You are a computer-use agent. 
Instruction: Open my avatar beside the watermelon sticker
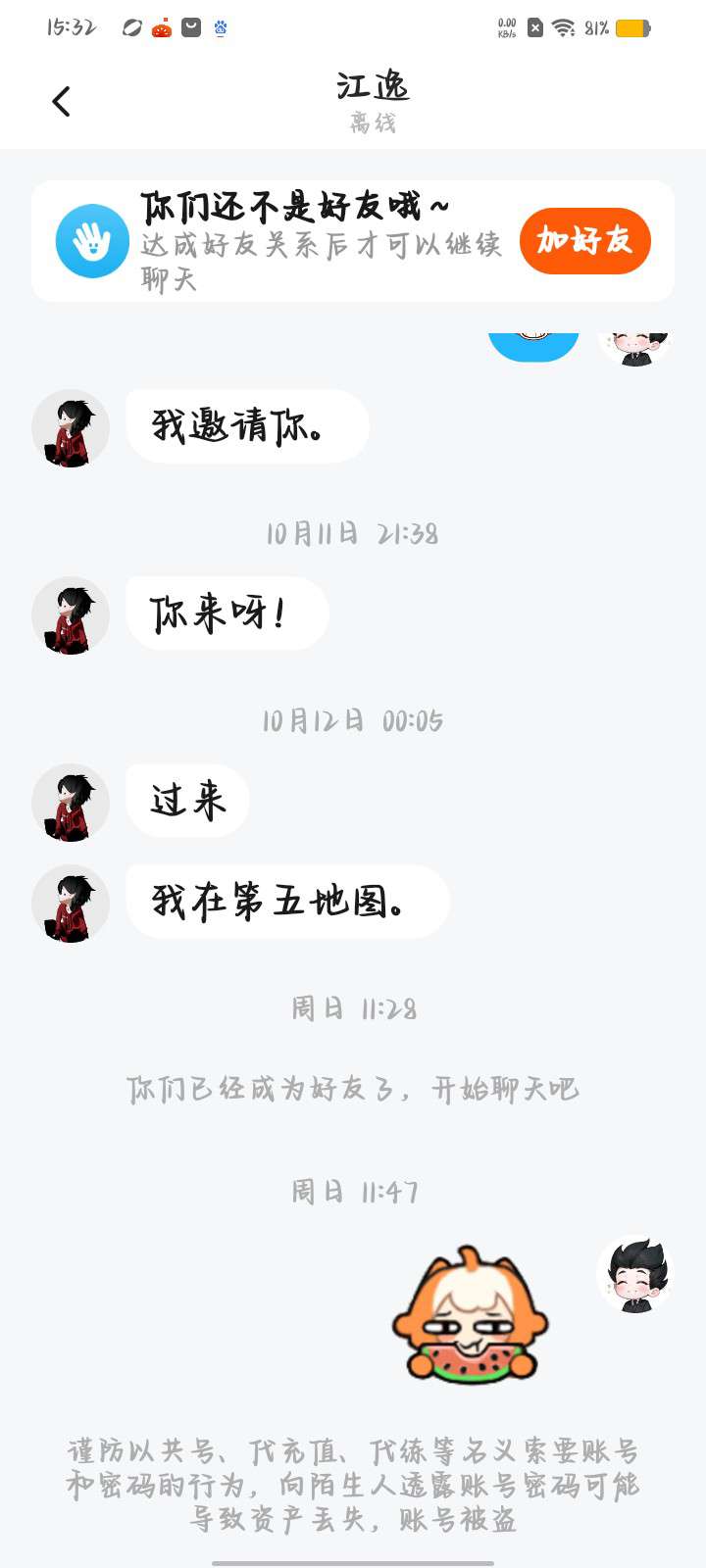[x=635, y=1274]
